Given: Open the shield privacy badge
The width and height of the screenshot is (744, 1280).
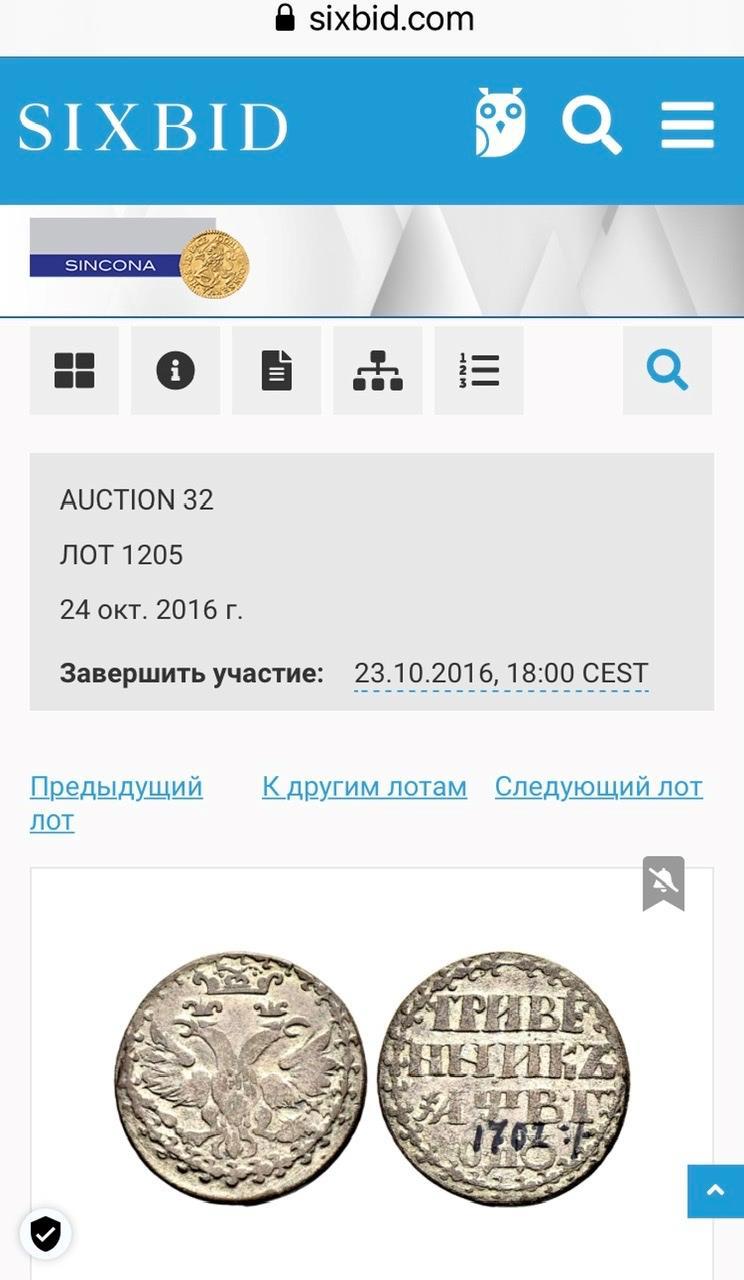Looking at the screenshot, I should click(x=46, y=1234).
